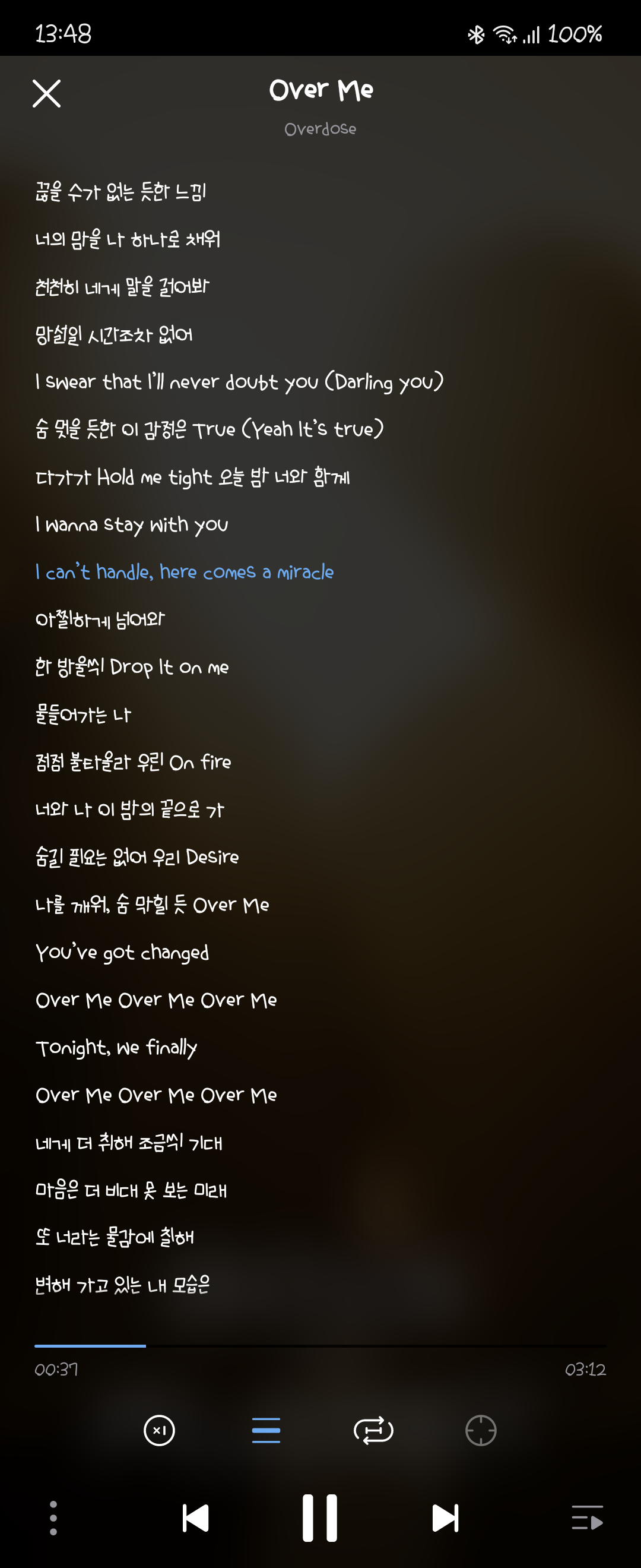
Task: Pause the song Over Me
Action: [320, 1518]
